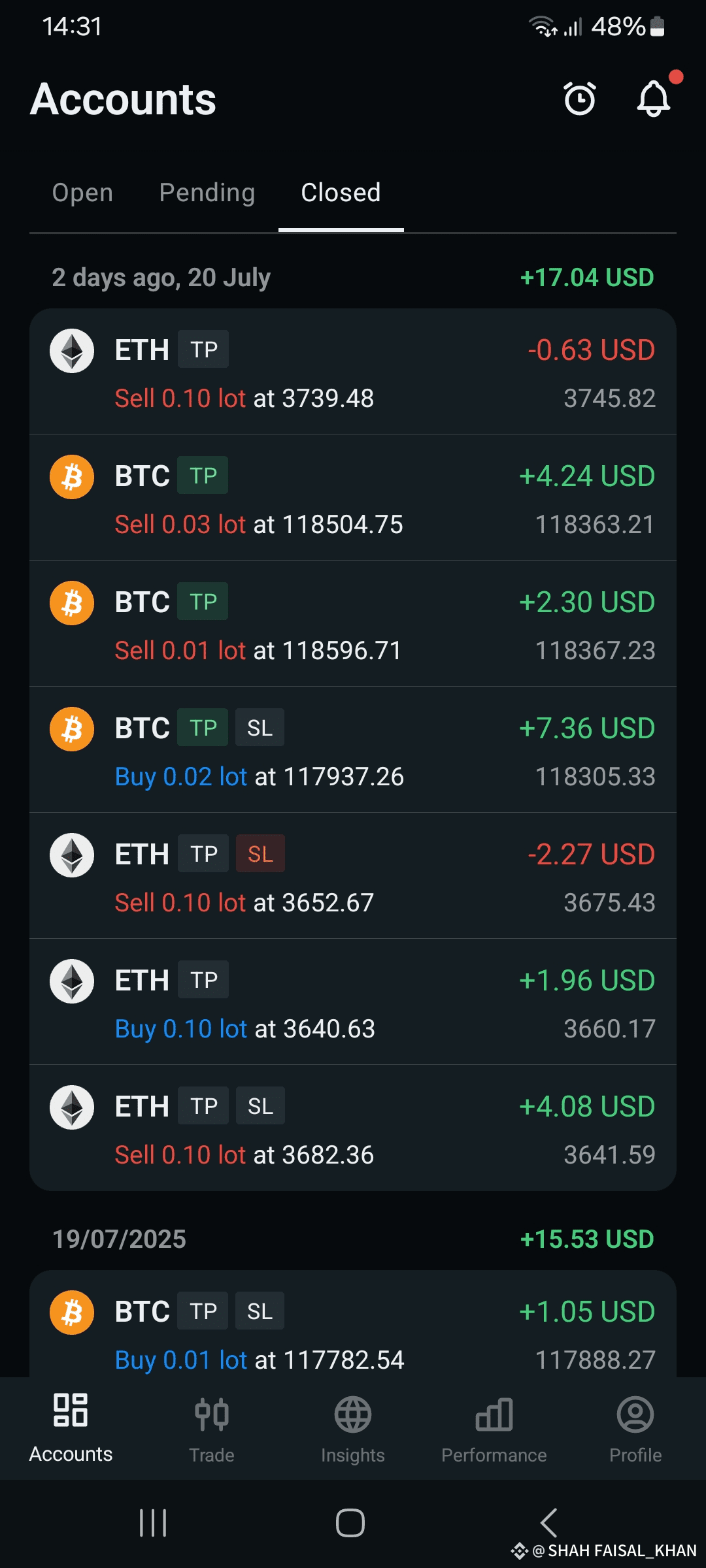Open the price alerts clock icon
Screen dimensions: 706x1568
click(580, 99)
